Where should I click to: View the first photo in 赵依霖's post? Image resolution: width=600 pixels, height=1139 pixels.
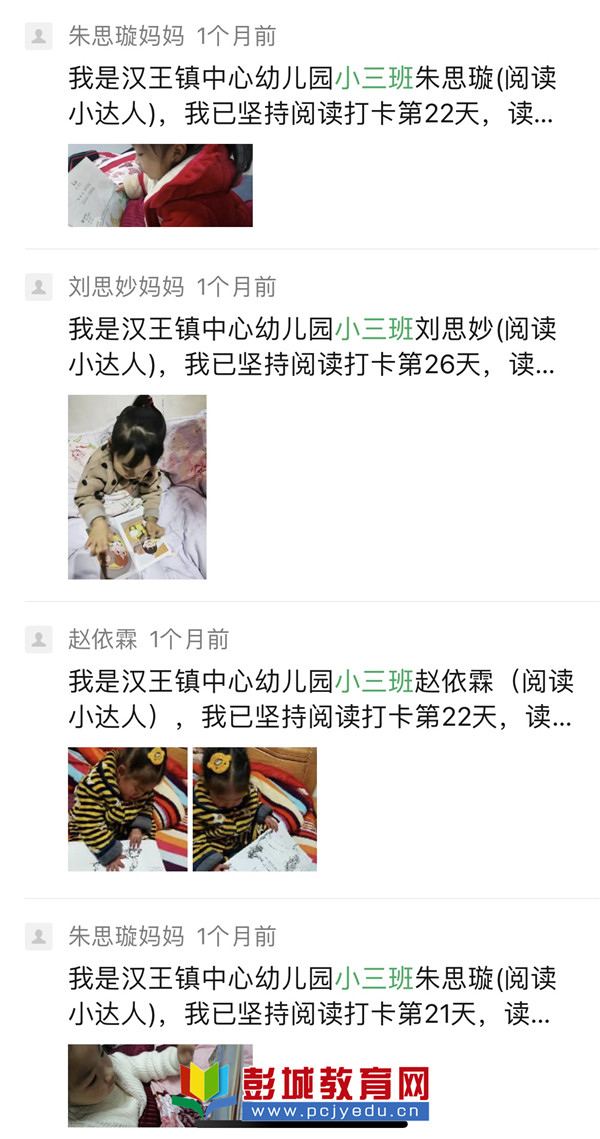[127, 809]
